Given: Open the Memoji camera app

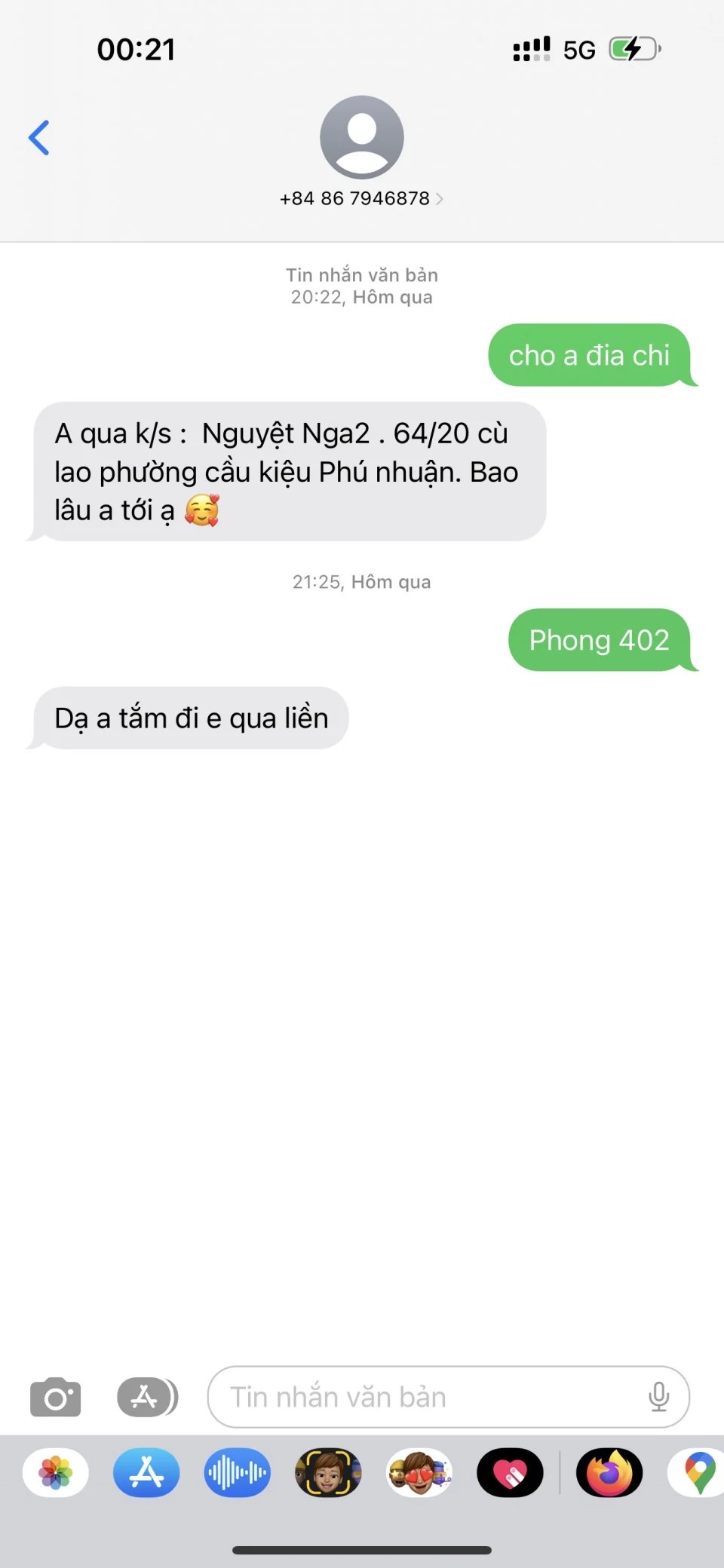Looking at the screenshot, I should 328,1472.
